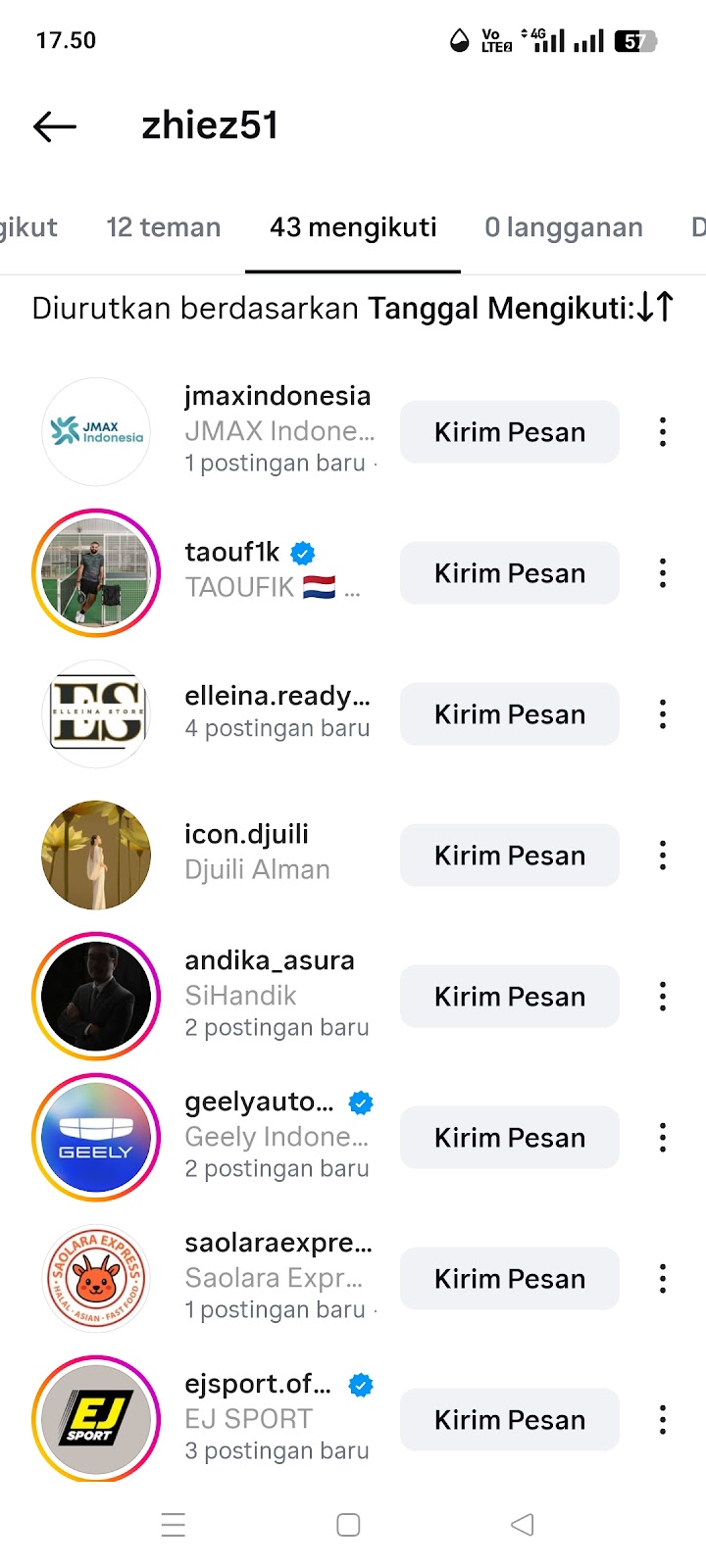Change sort order of Tanggal Mengikuti

click(654, 308)
